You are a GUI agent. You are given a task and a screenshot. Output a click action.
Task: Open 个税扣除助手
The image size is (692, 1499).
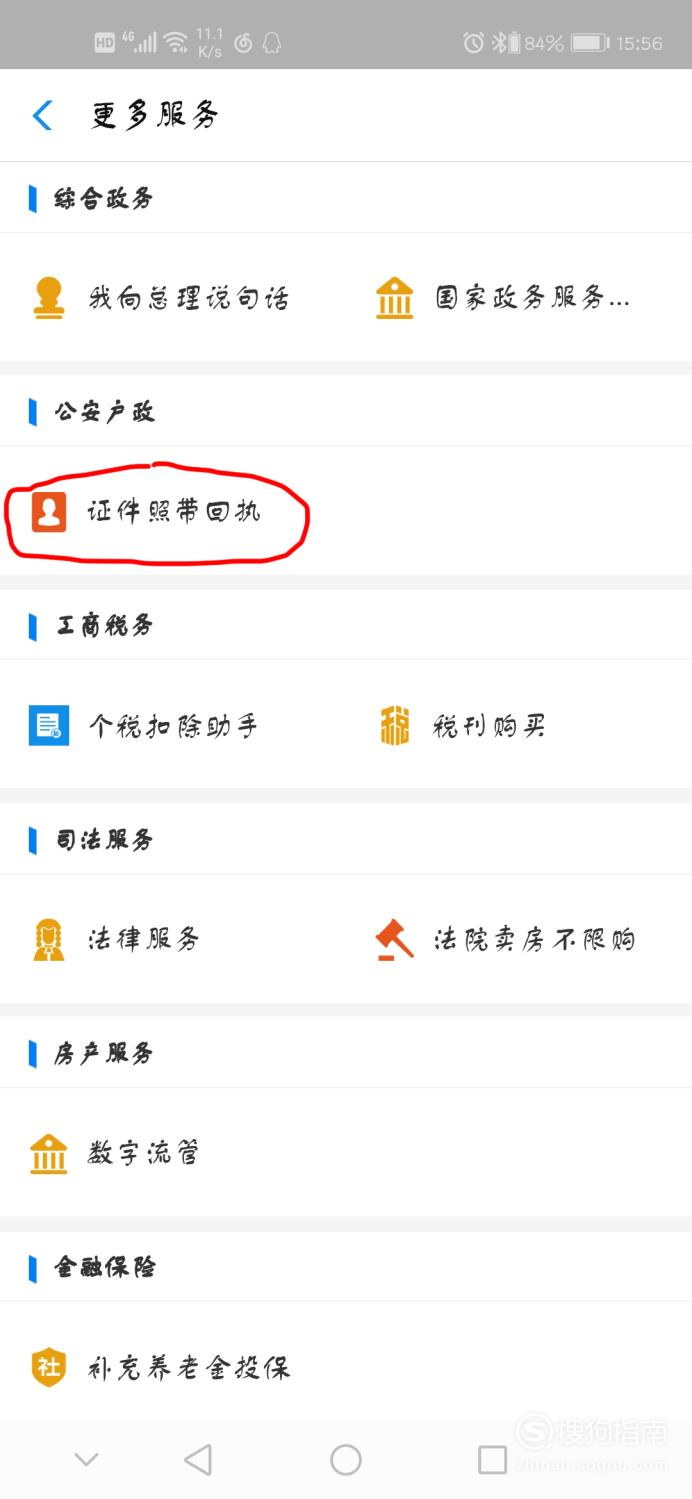point(144,726)
